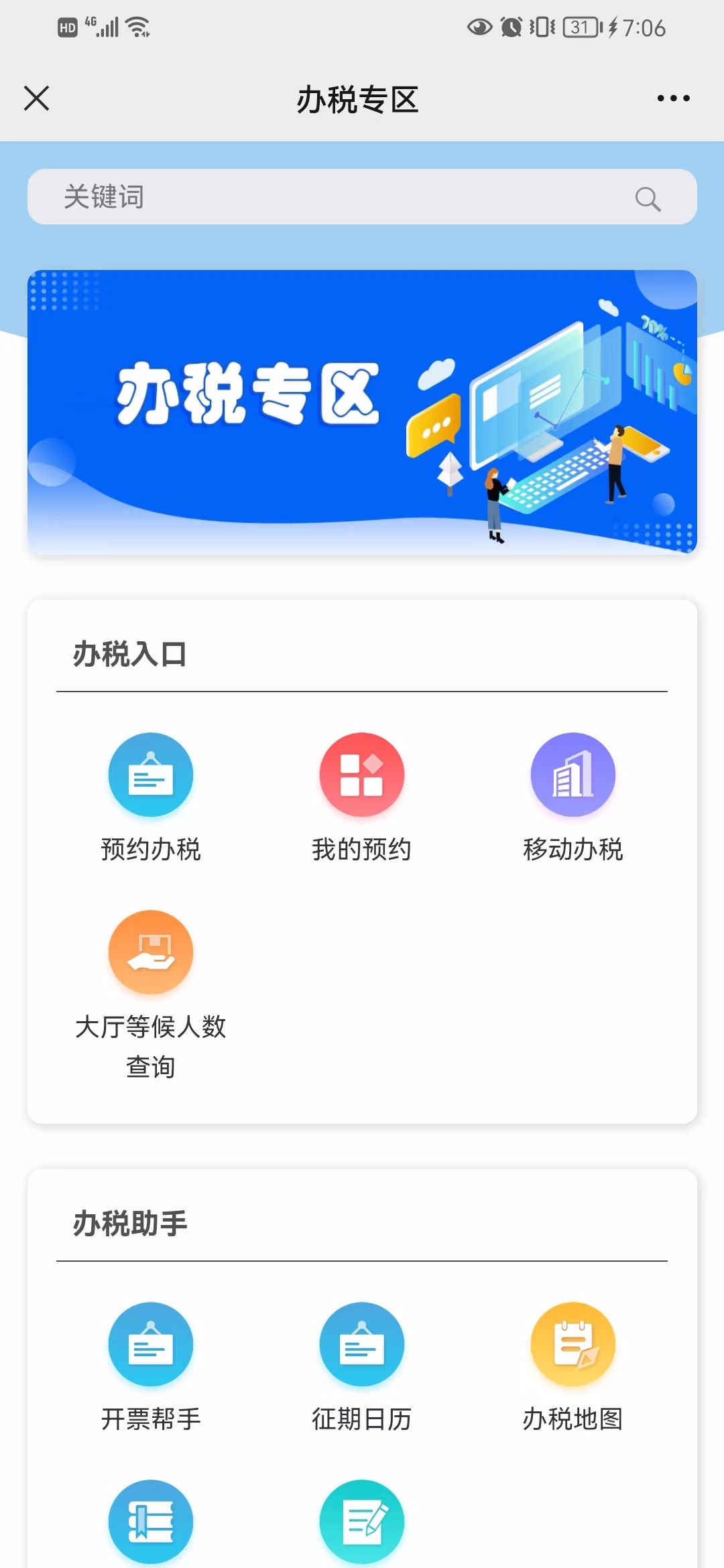Close the 办税专区 page
Viewport: 724px width, 1568px height.
[x=37, y=99]
